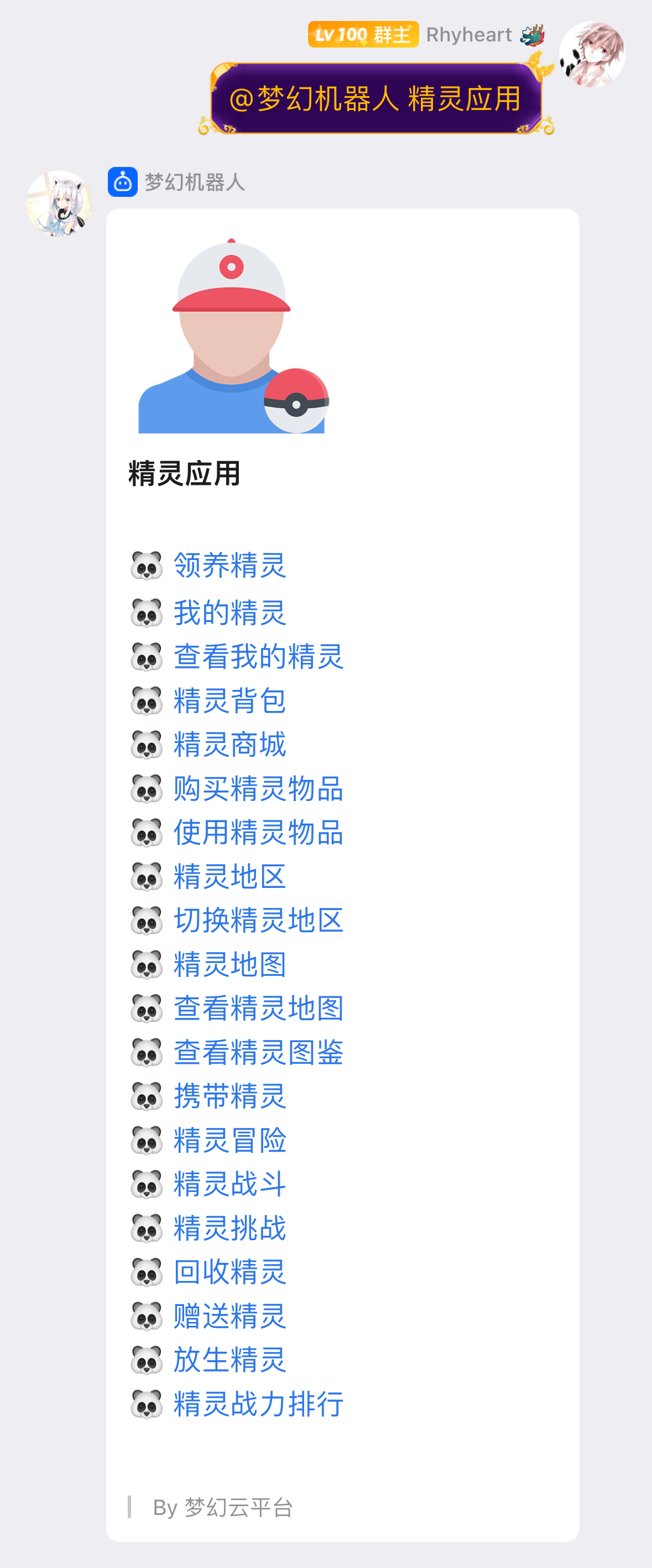Tap the 购买精灵物品 link

258,788
